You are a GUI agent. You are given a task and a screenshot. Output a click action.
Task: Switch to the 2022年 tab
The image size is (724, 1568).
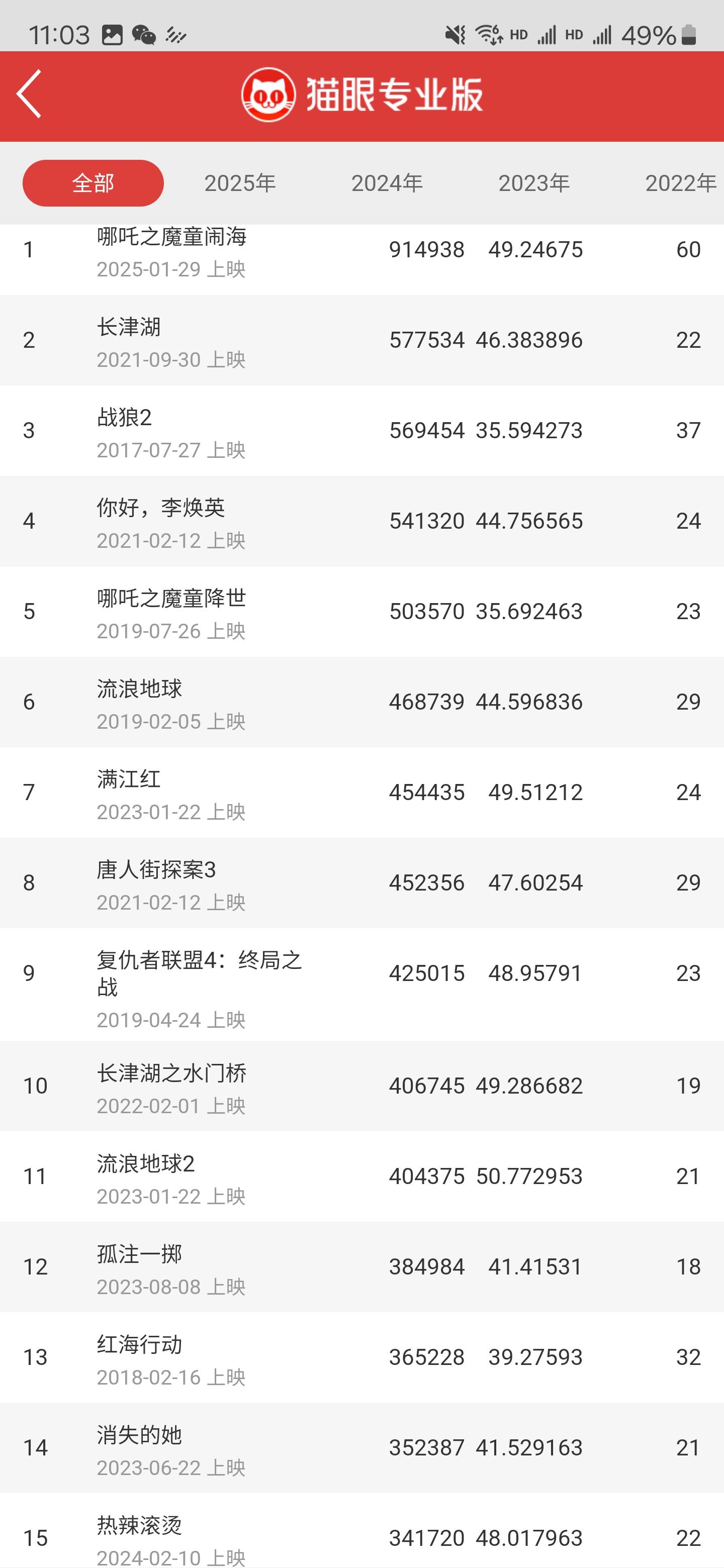(681, 183)
